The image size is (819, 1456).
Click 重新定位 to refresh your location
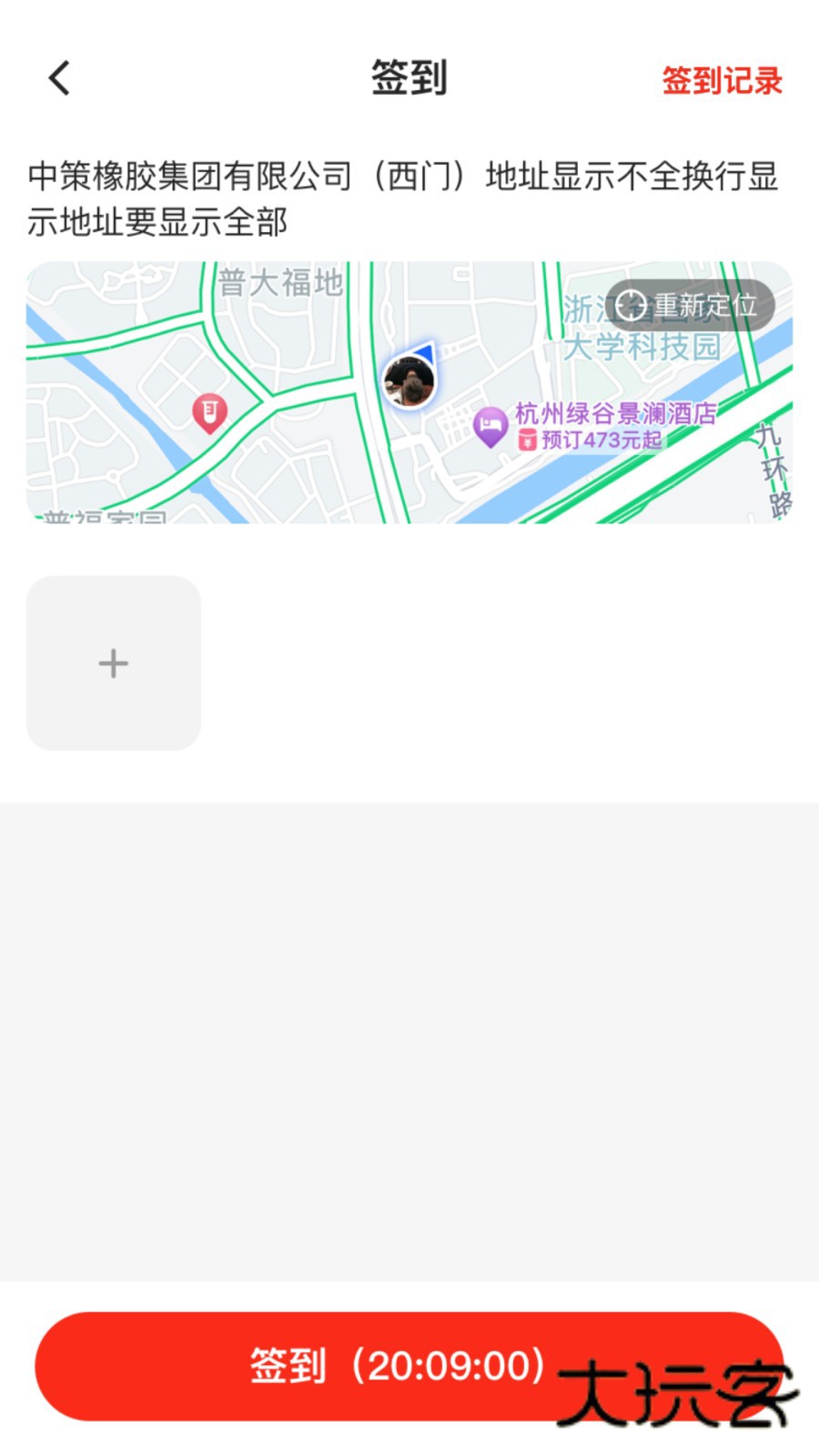pyautogui.click(x=707, y=306)
